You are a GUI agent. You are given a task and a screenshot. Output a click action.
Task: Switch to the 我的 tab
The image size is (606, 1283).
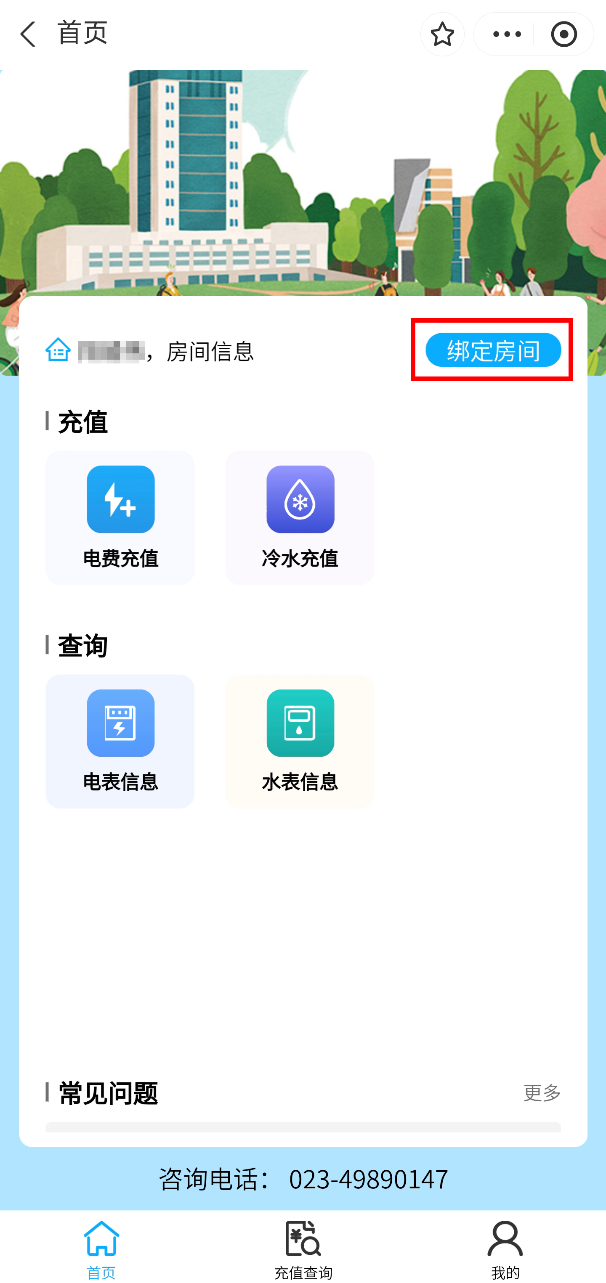(x=505, y=1249)
